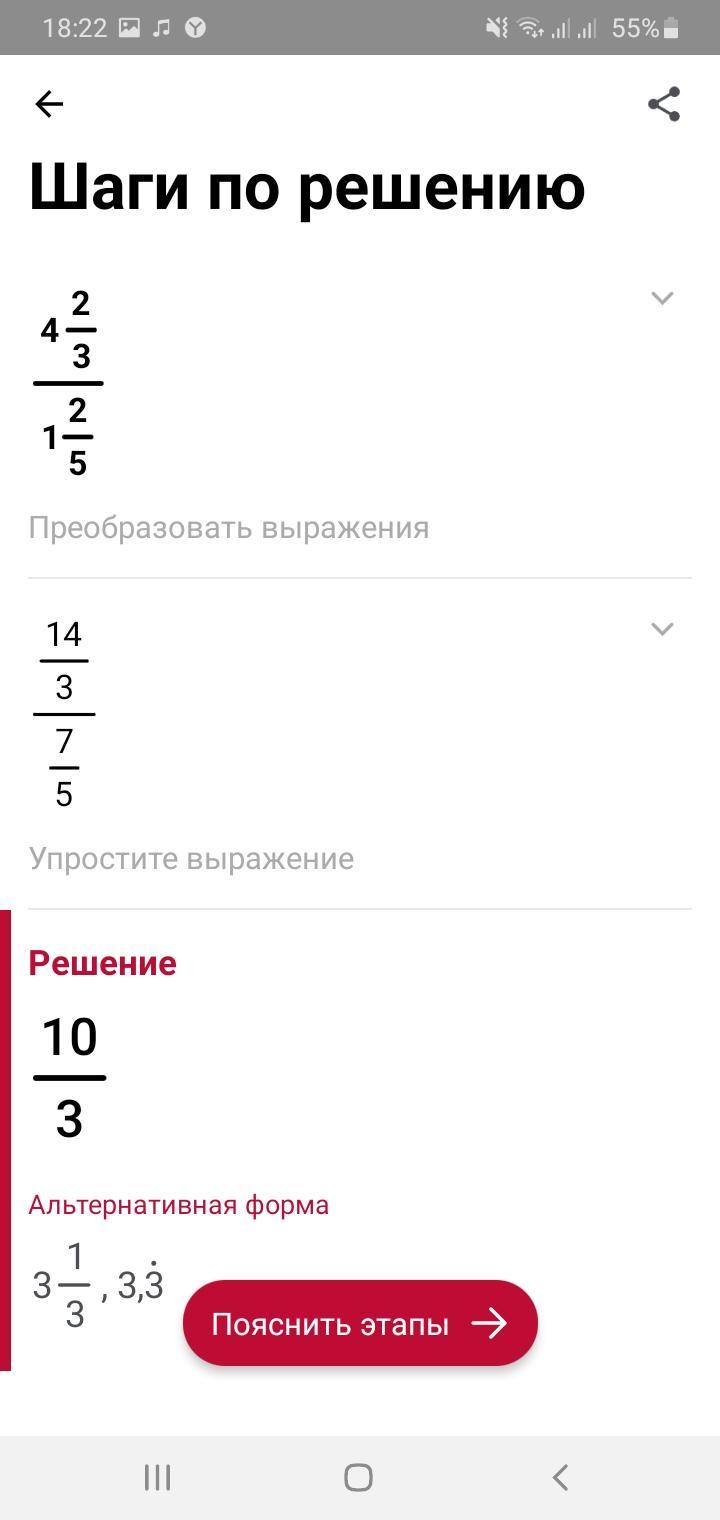Viewport: 720px width, 1520px height.
Task: Share this solution
Action: pyautogui.click(x=664, y=104)
